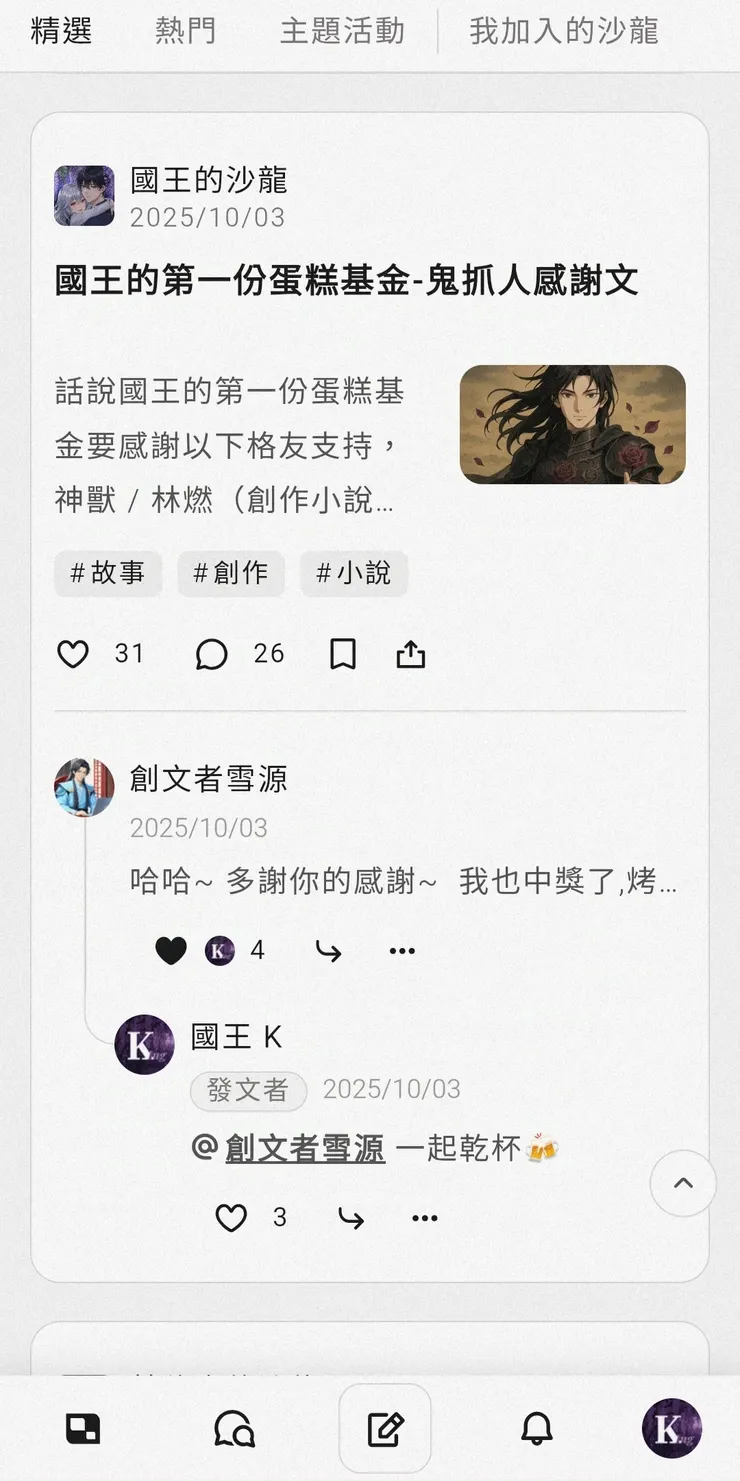Open more options on 創文者雪源's comment
This screenshot has width=740, height=1481.
click(x=402, y=950)
